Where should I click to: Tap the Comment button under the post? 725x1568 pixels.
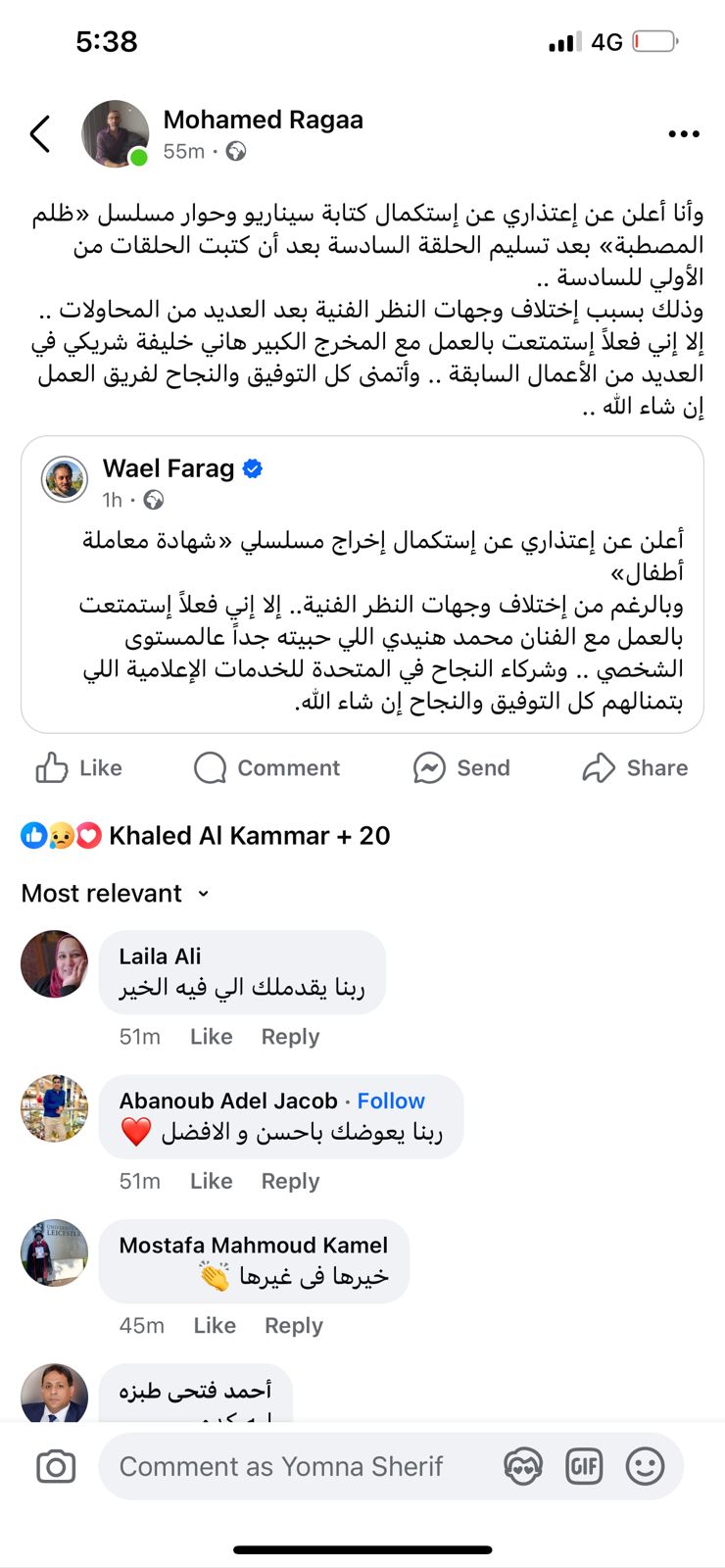click(266, 768)
